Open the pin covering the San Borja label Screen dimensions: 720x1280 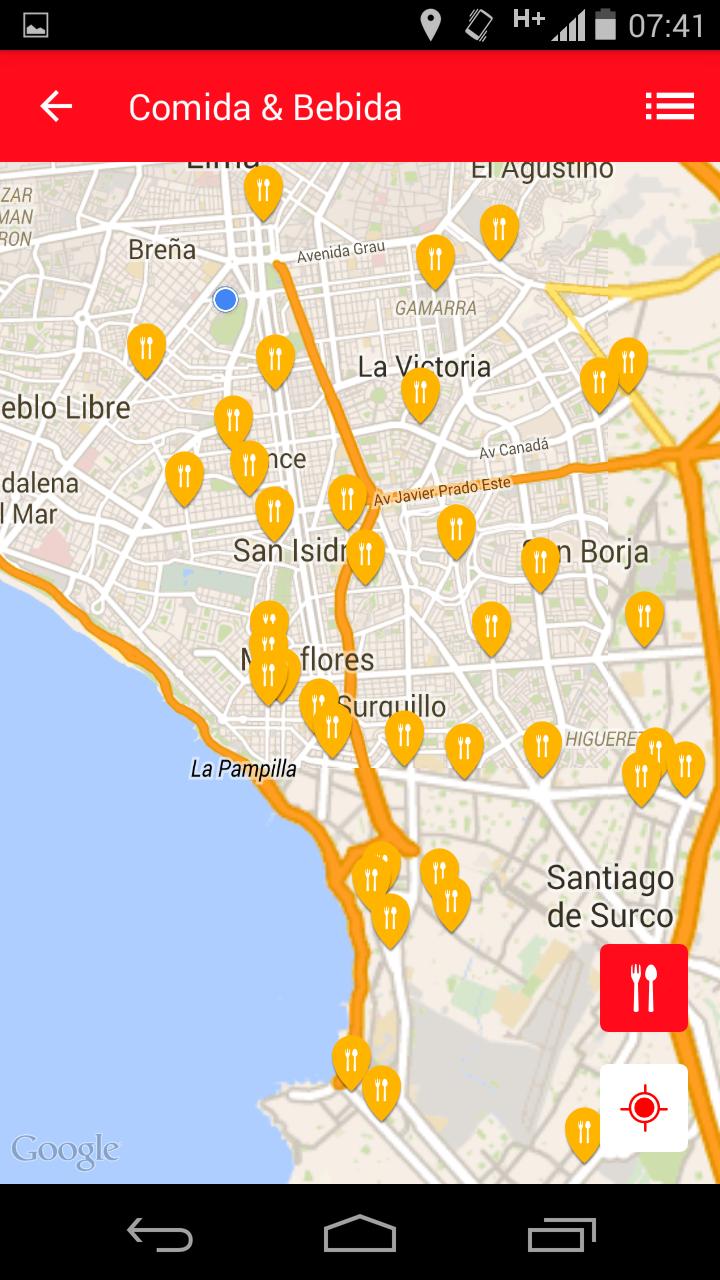[x=540, y=561]
